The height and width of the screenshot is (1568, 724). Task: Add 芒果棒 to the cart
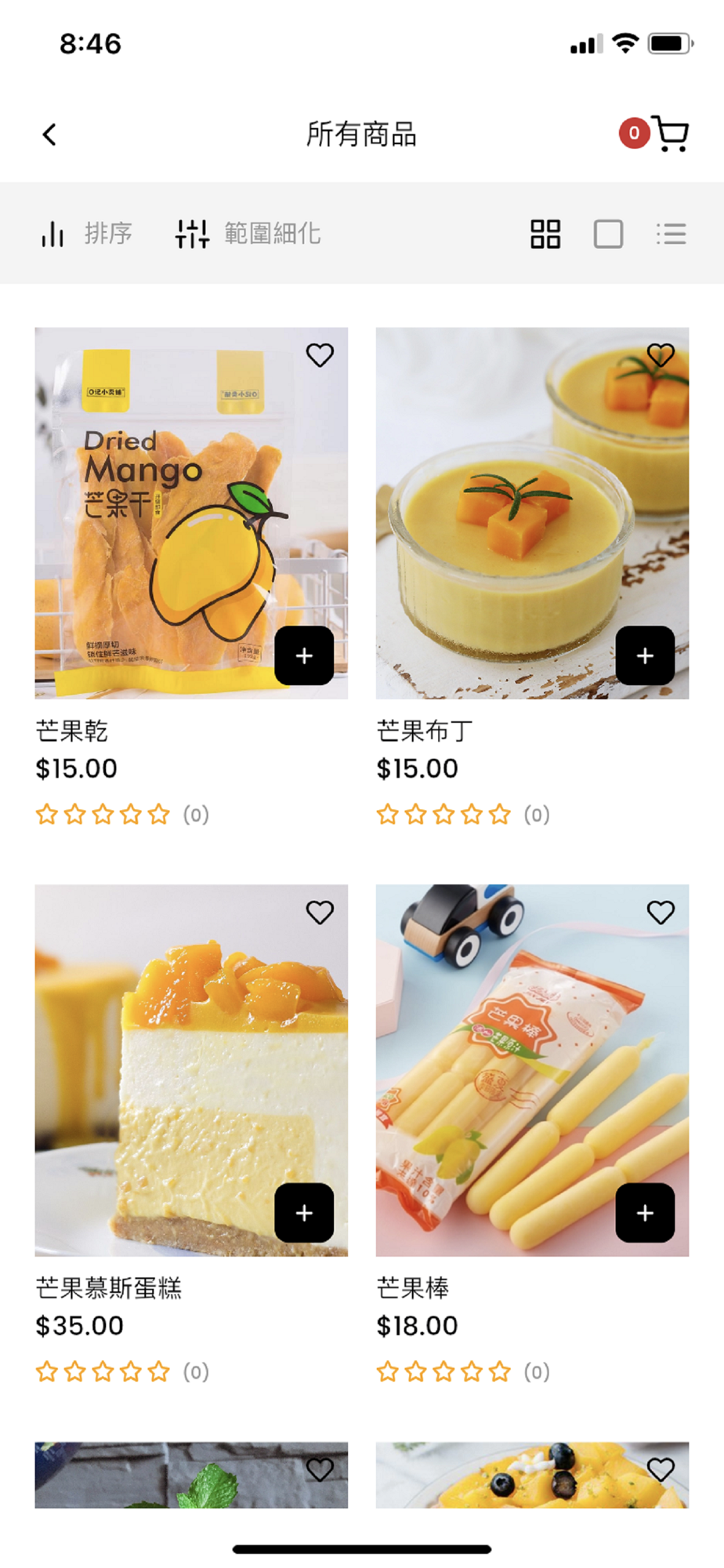[645, 1213]
